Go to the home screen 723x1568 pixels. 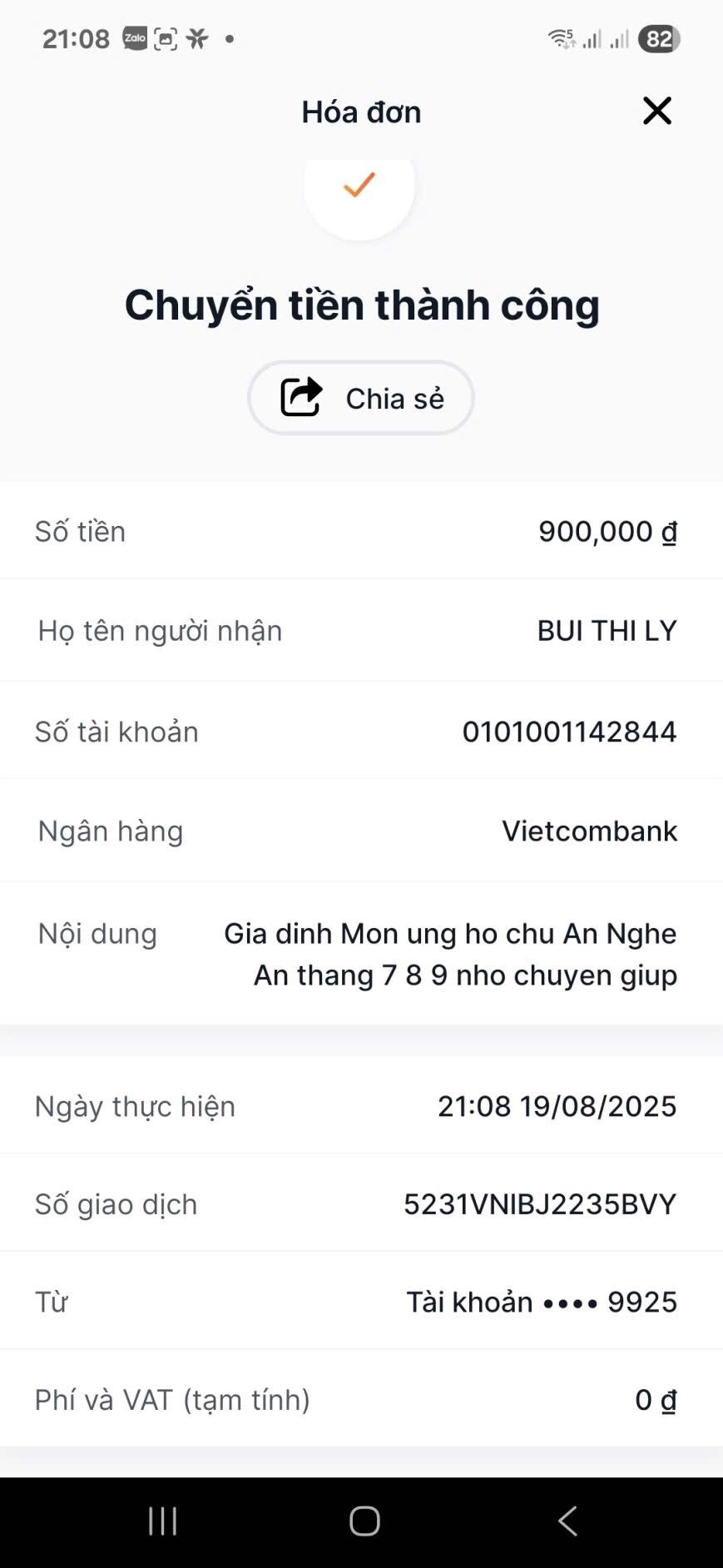364,1521
